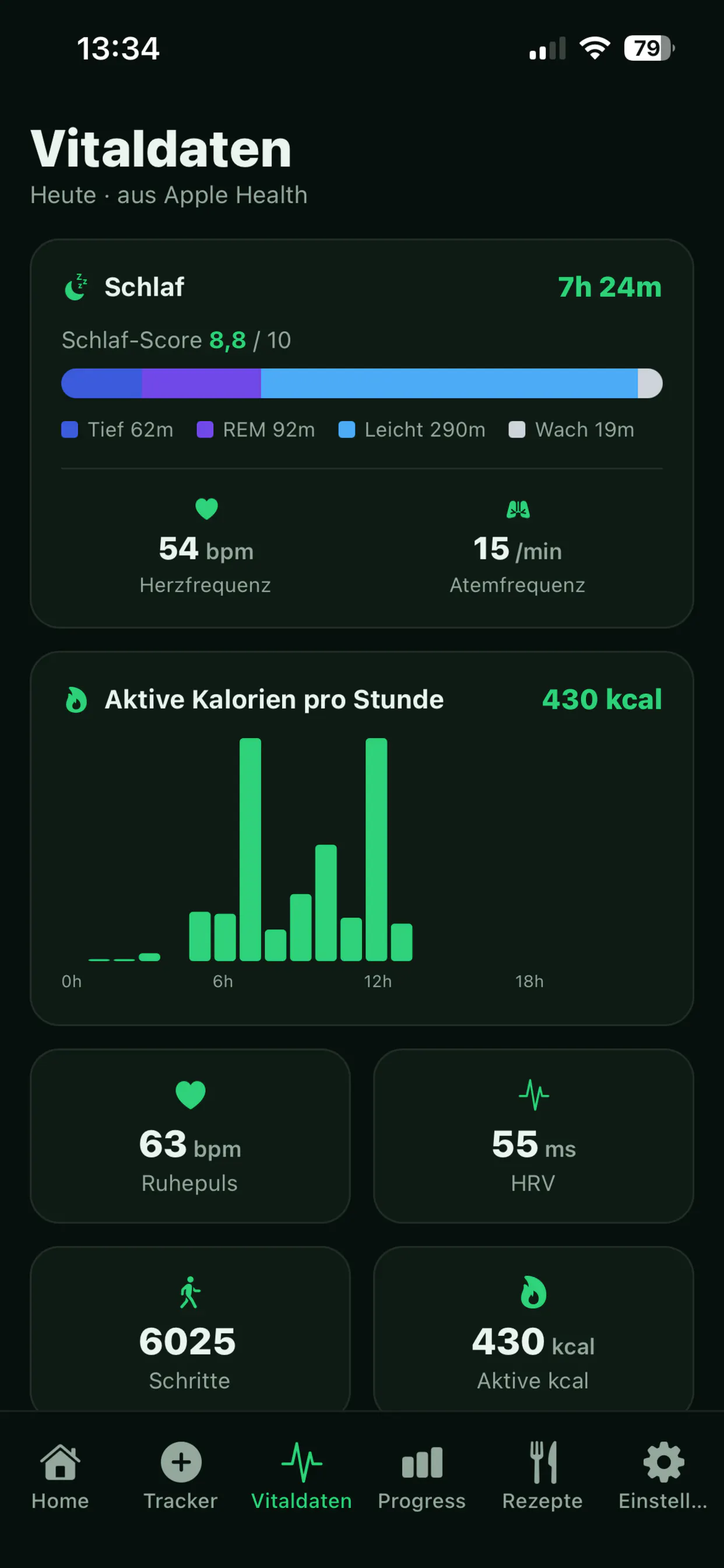Open the Tracker tab
The image size is (724, 1568).
pos(181,1475)
